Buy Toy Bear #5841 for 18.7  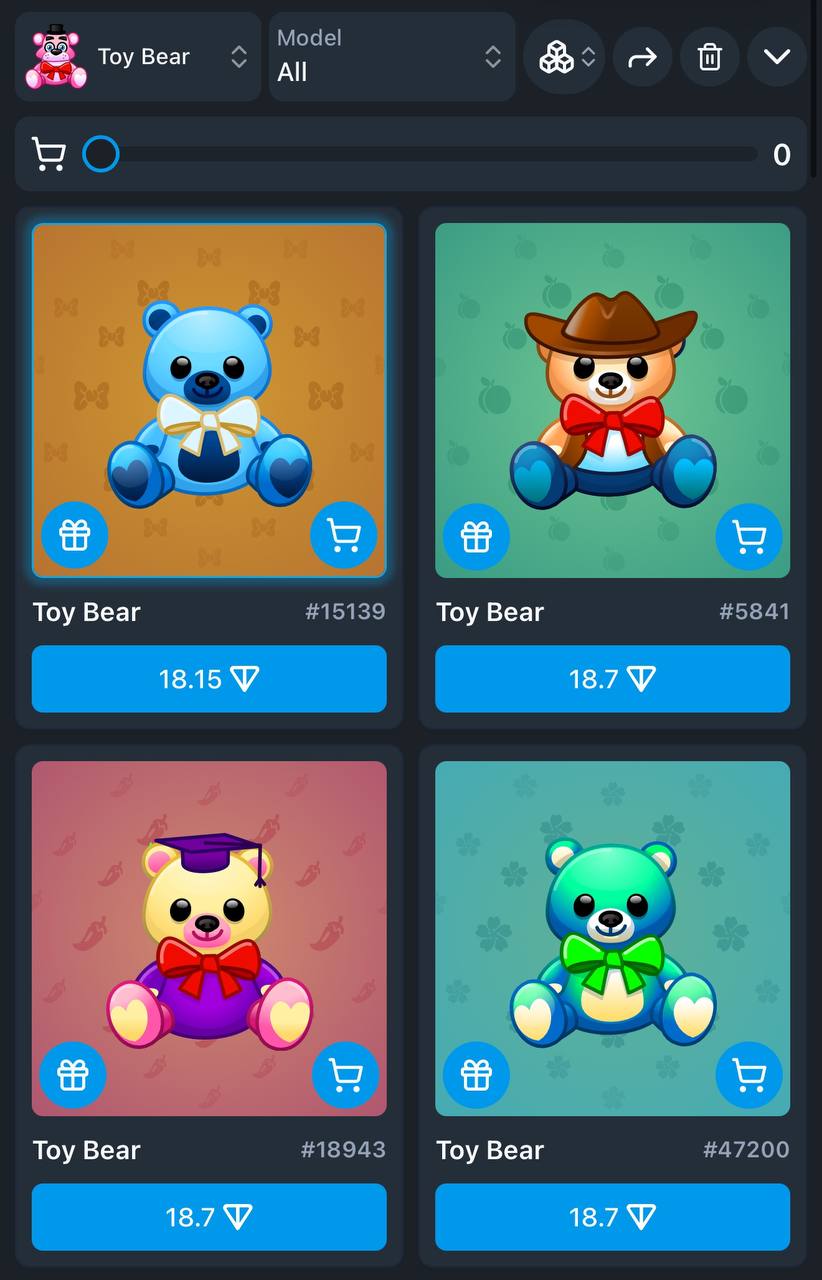point(612,679)
